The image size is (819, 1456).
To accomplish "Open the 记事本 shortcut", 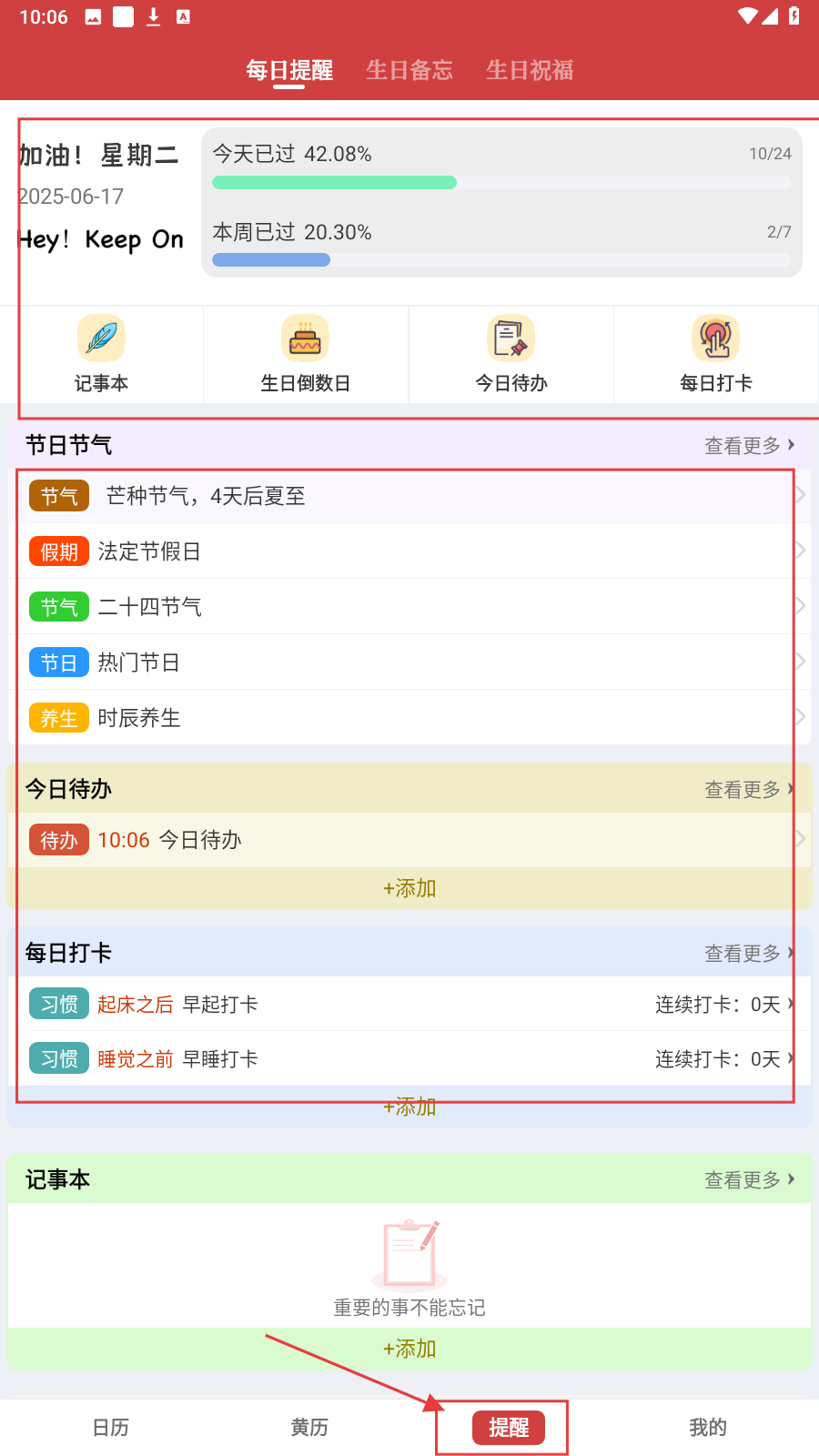I will click(101, 356).
